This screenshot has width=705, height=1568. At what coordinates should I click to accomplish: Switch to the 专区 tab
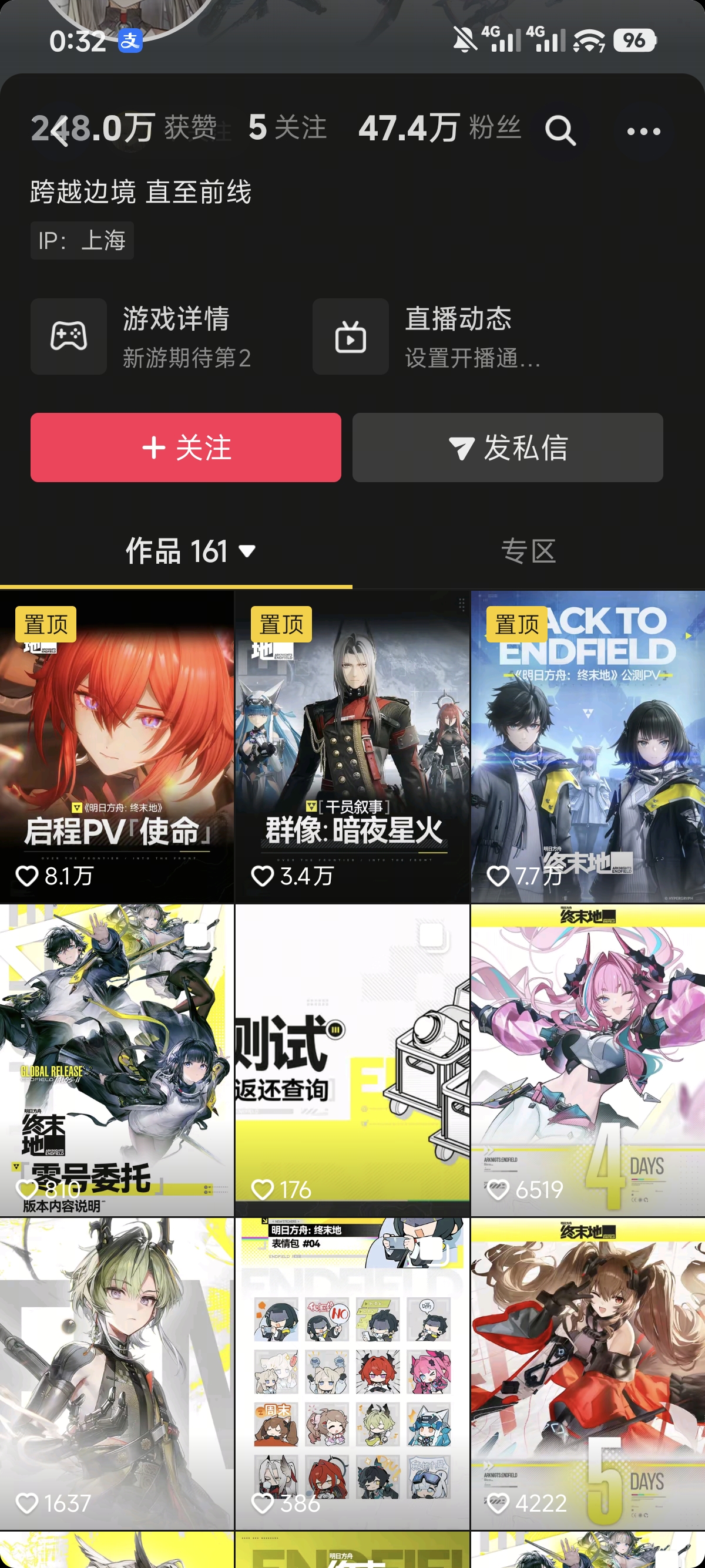coord(528,551)
